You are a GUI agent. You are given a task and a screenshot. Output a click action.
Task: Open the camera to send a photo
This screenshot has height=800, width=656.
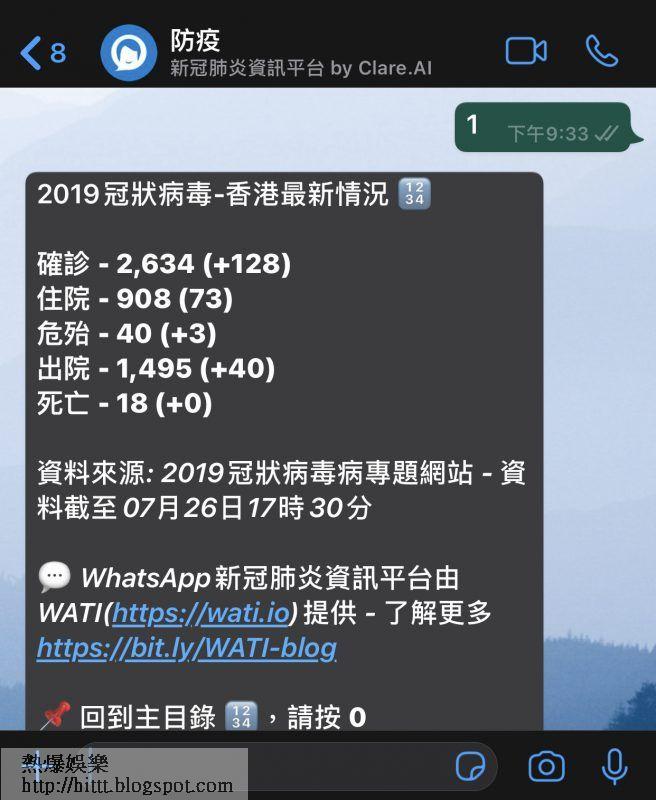click(x=546, y=766)
